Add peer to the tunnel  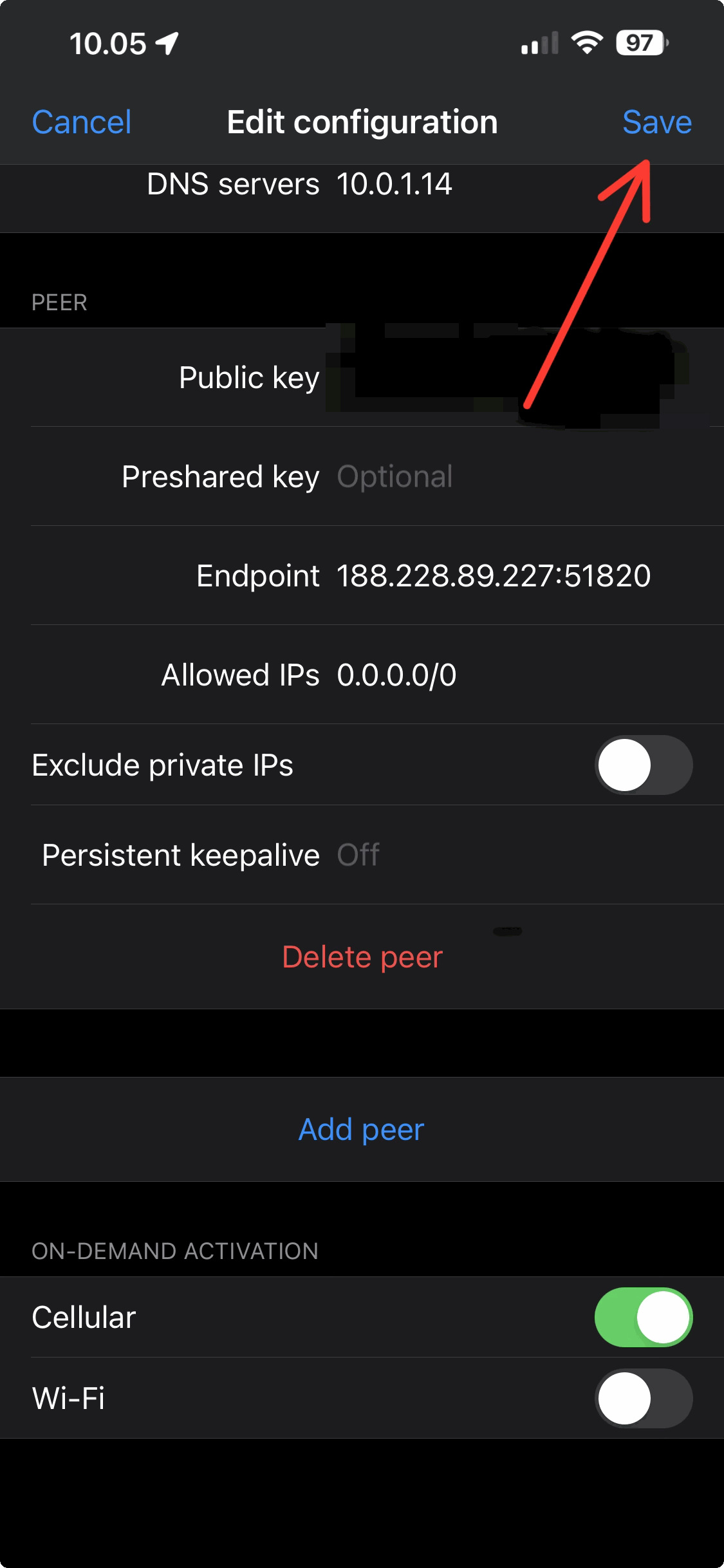[361, 1130]
